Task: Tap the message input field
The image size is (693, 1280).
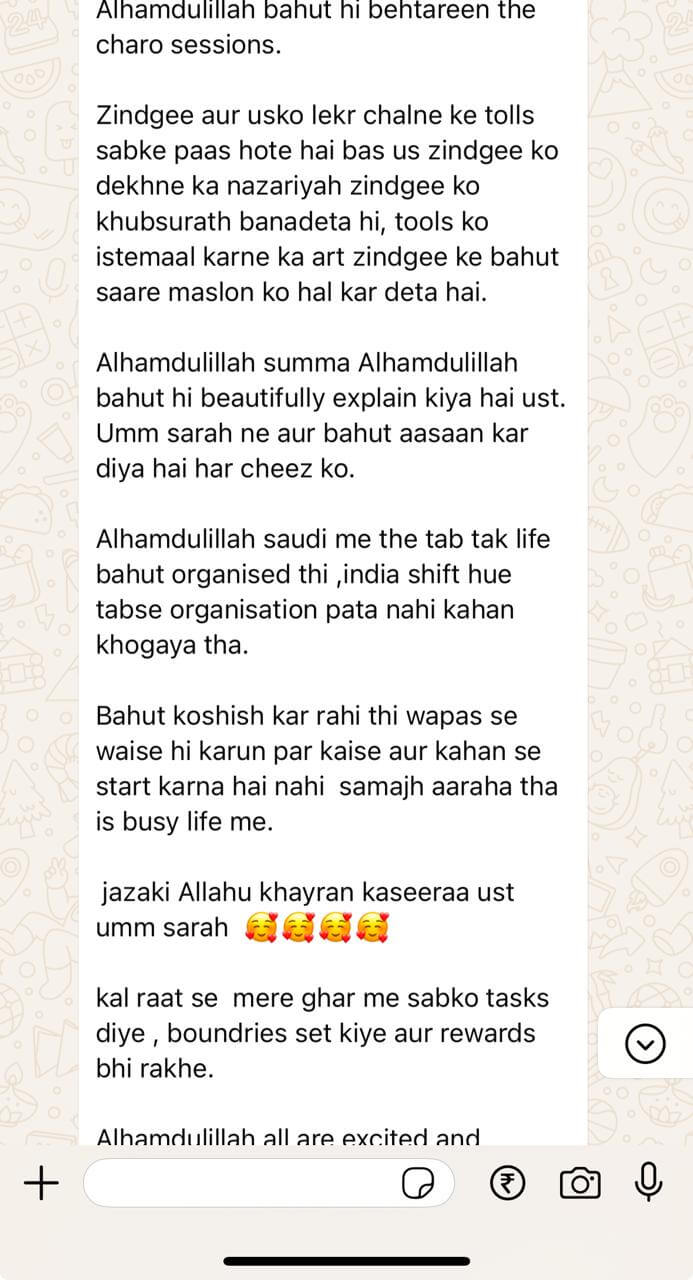Action: pos(240,1185)
